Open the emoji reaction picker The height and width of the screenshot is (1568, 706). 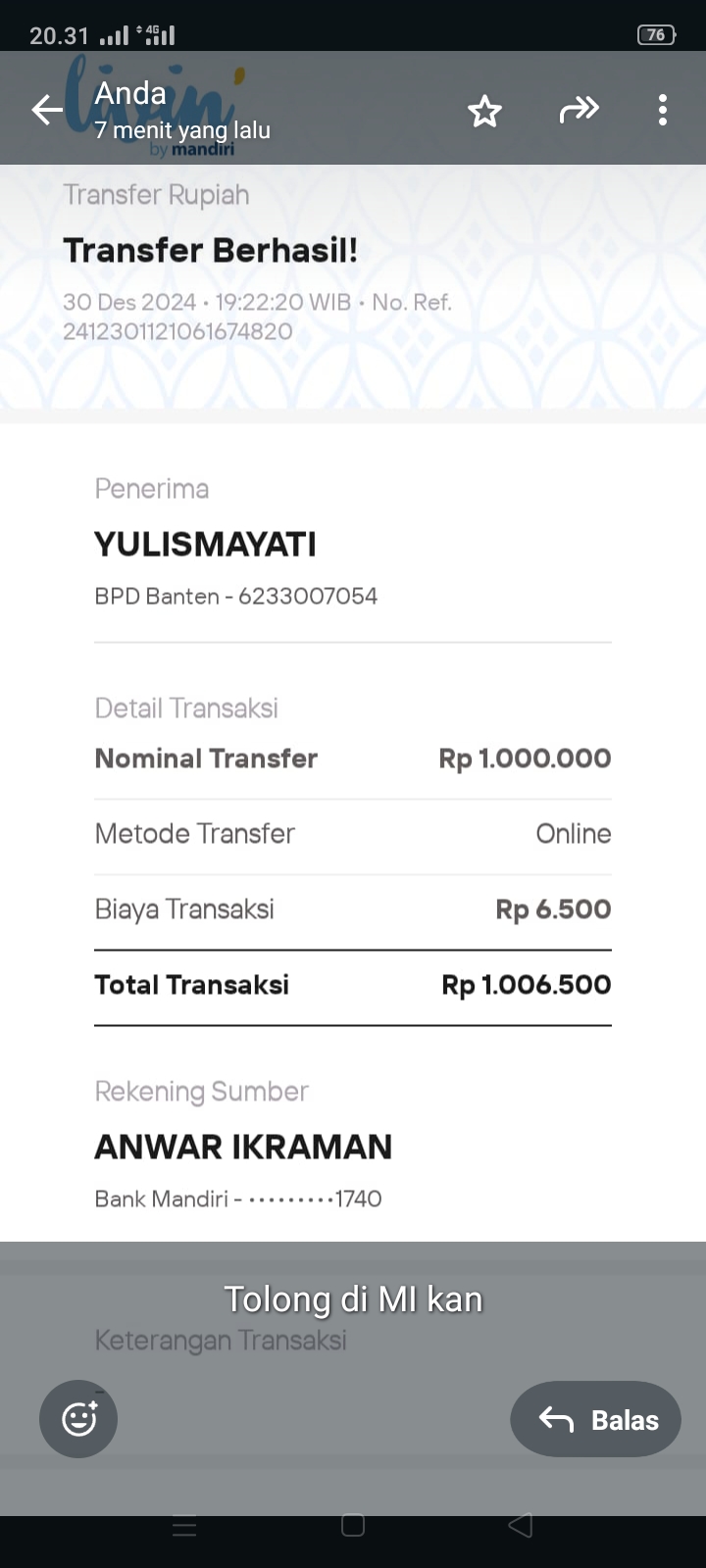(x=77, y=1419)
